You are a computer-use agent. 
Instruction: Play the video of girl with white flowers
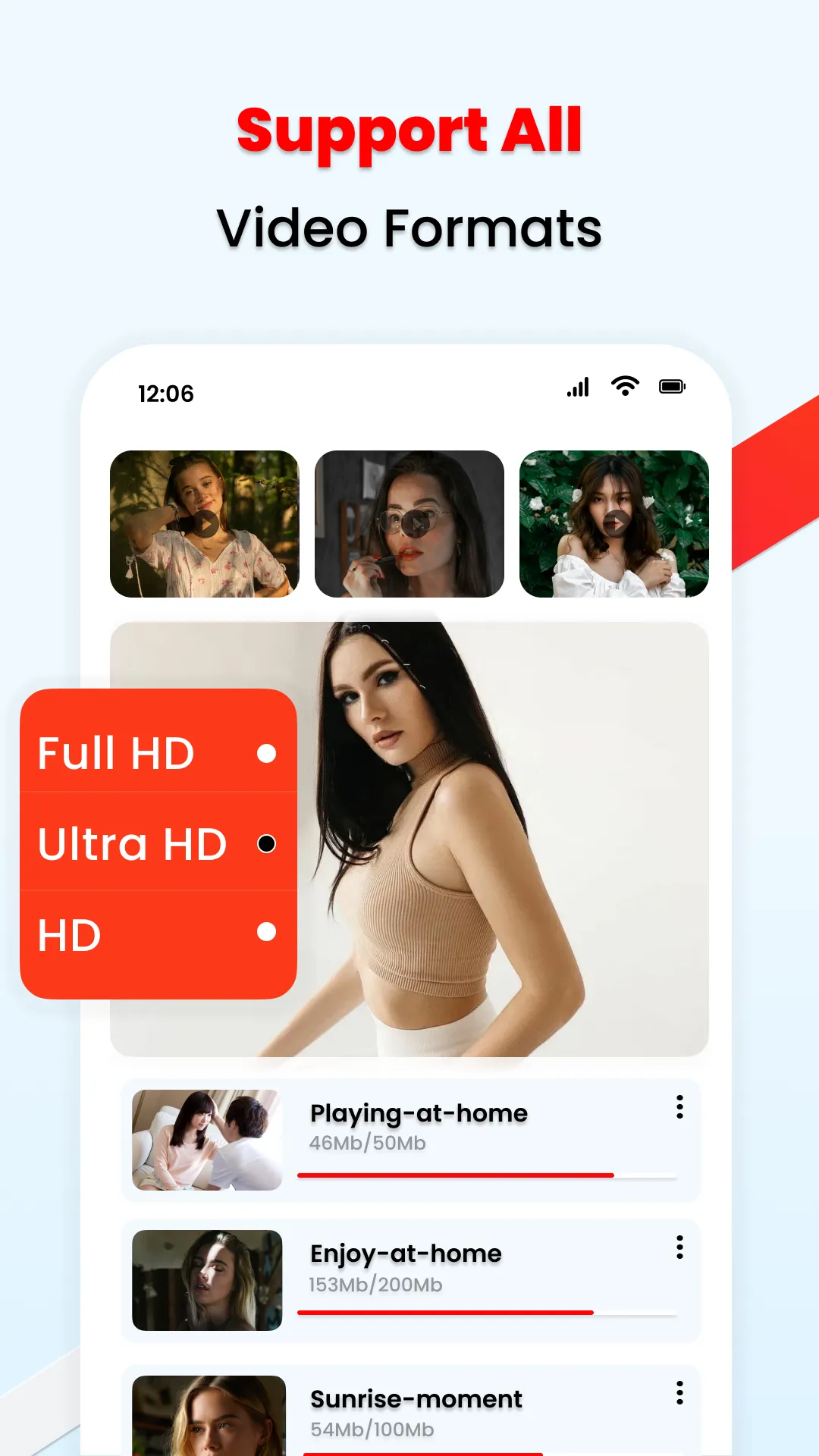point(616,525)
